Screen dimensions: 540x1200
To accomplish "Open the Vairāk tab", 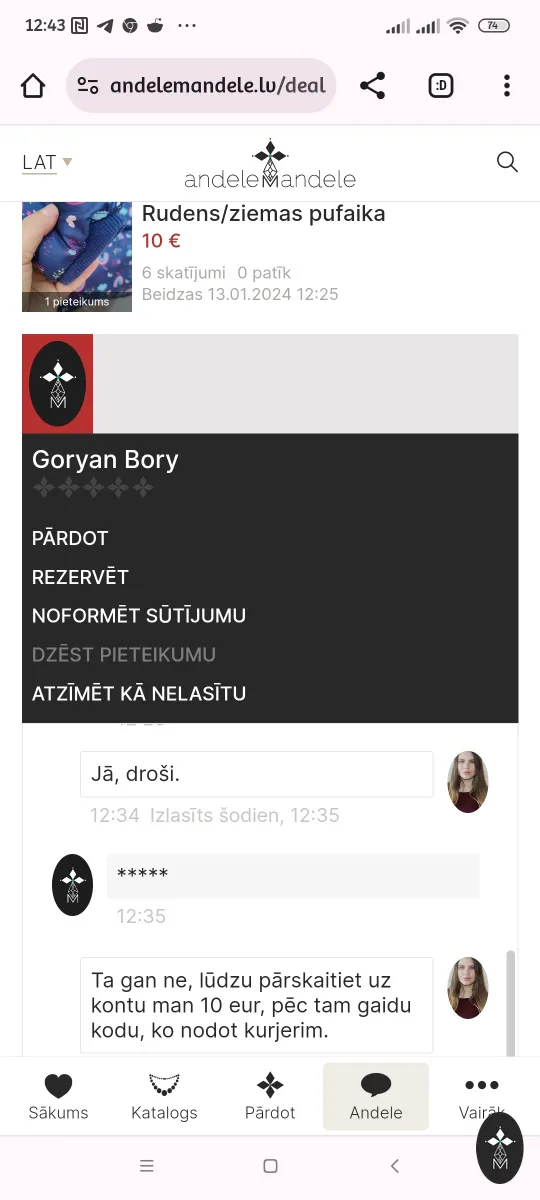I will tap(482, 1096).
